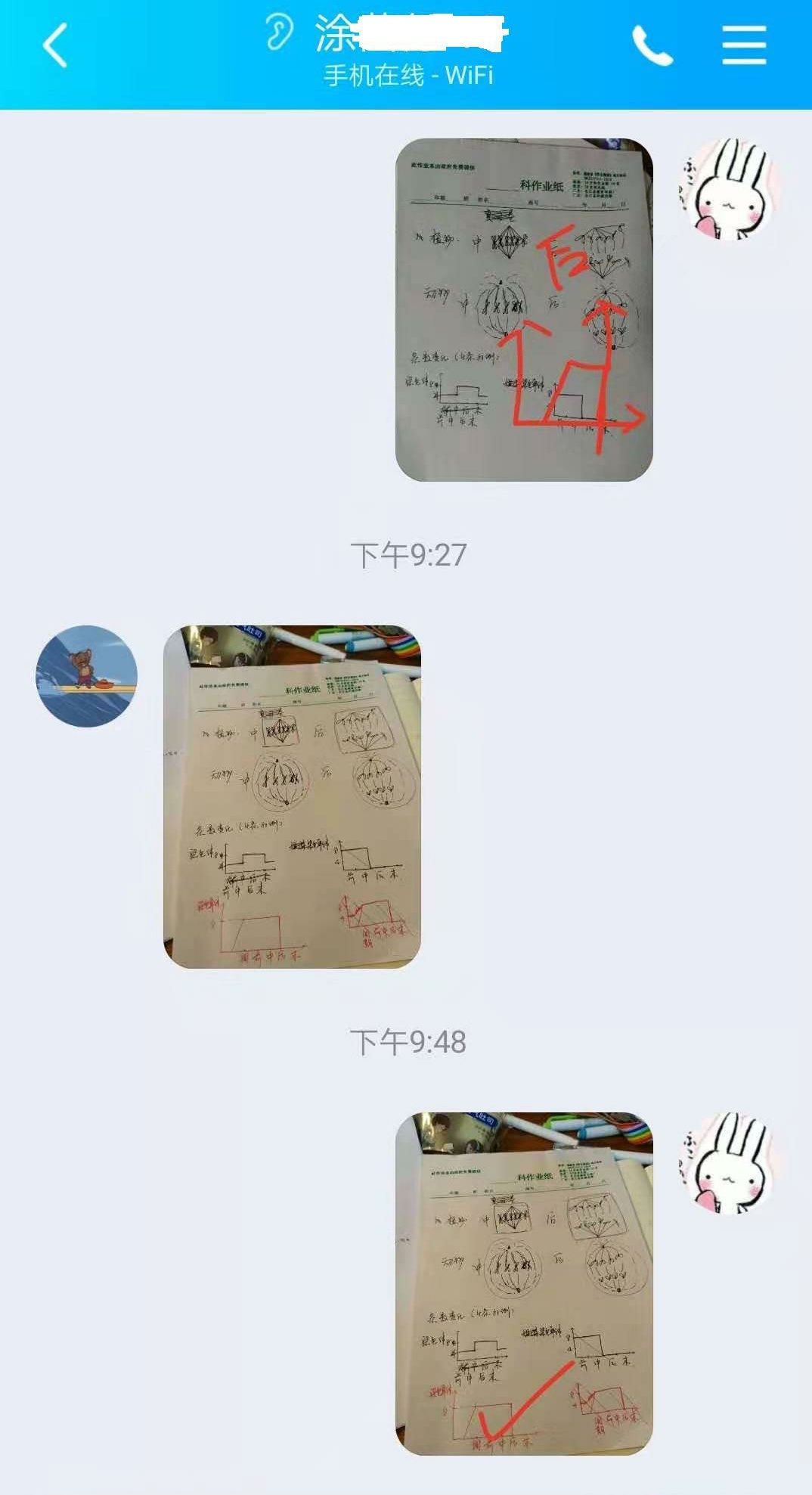Tap the rabbit avatar beside the top photo
The width and height of the screenshot is (812, 1495).
pos(730,189)
